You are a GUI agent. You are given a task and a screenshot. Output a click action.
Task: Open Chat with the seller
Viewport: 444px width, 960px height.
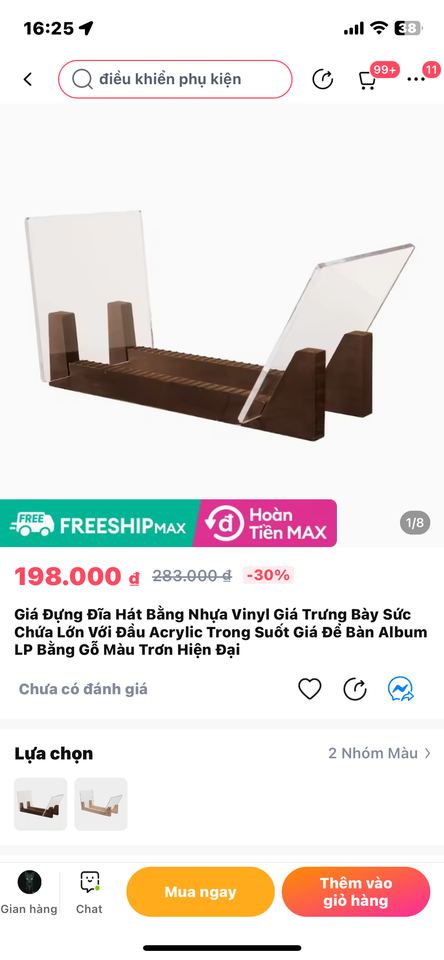(89, 892)
